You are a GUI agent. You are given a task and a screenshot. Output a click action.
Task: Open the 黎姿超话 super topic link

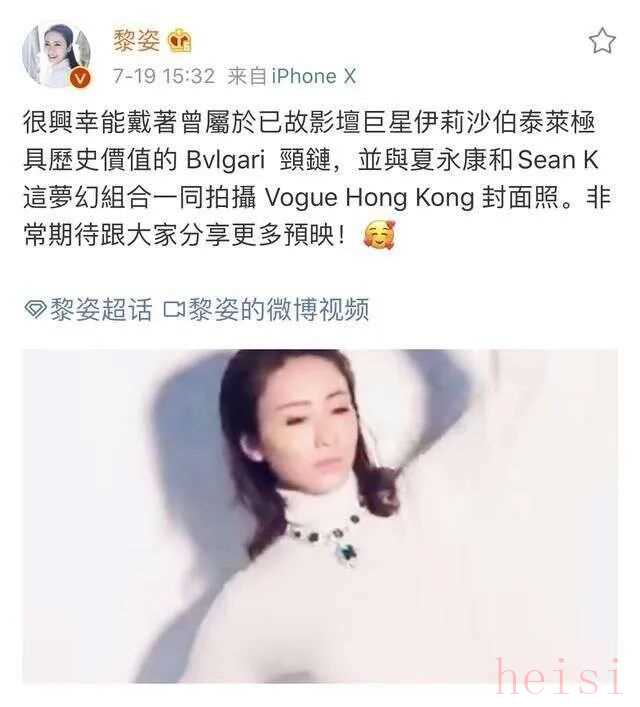pos(90,310)
